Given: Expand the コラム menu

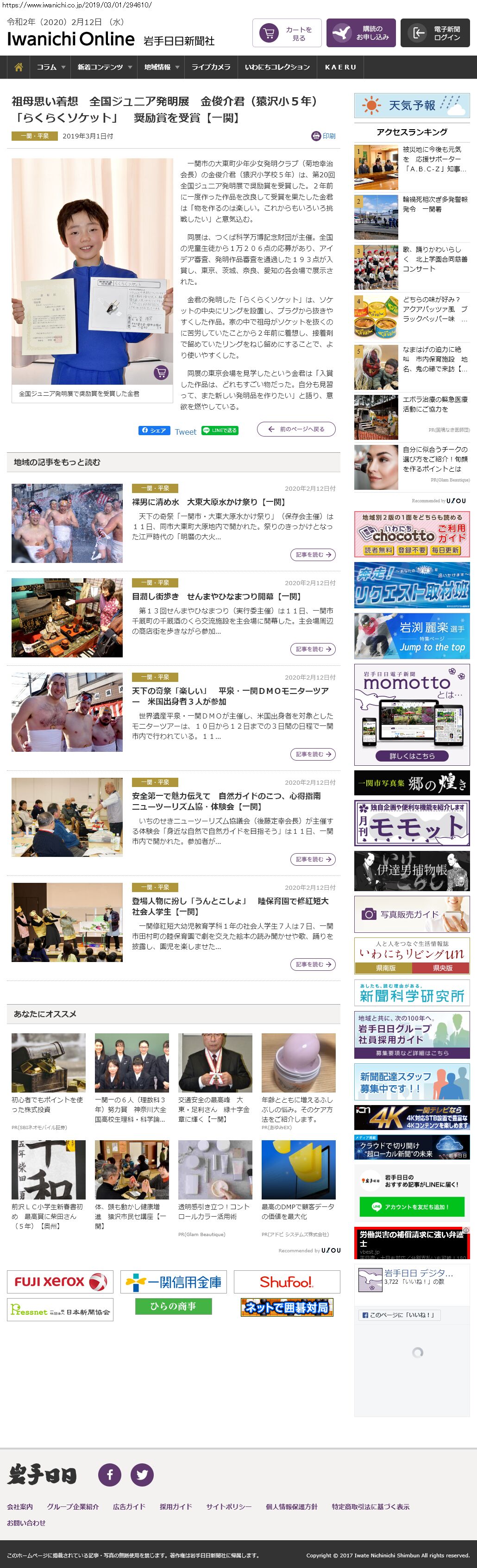Looking at the screenshot, I should (50, 67).
